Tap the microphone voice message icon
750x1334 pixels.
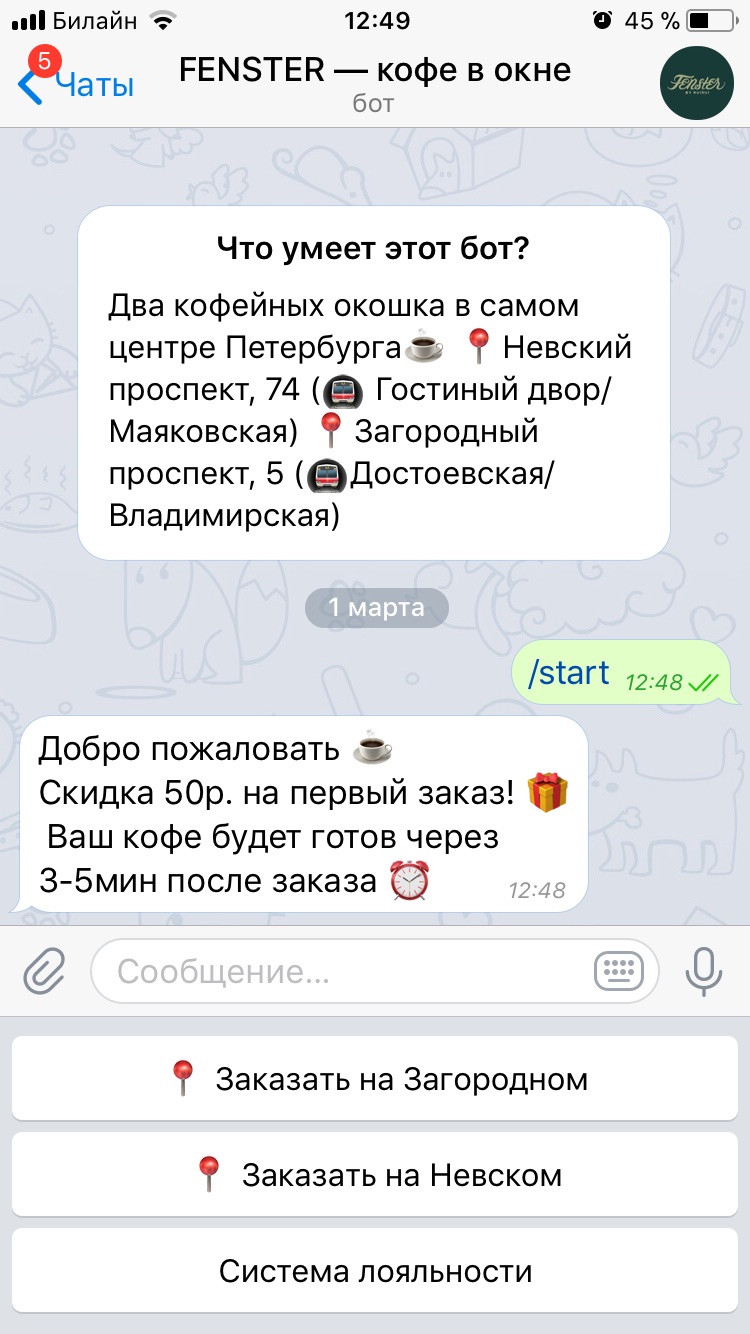pyautogui.click(x=703, y=970)
